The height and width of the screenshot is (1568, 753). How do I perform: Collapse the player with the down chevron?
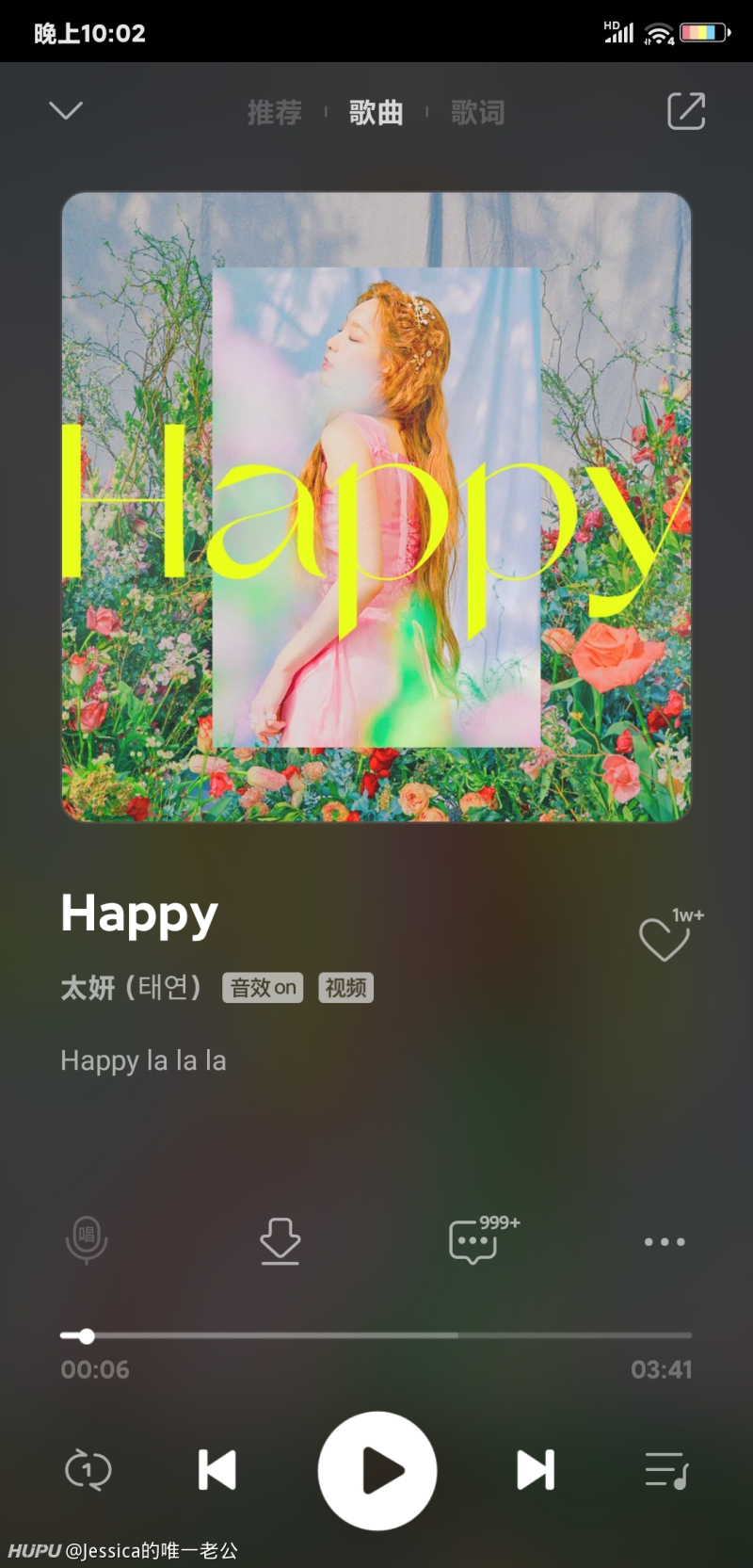pyautogui.click(x=66, y=111)
